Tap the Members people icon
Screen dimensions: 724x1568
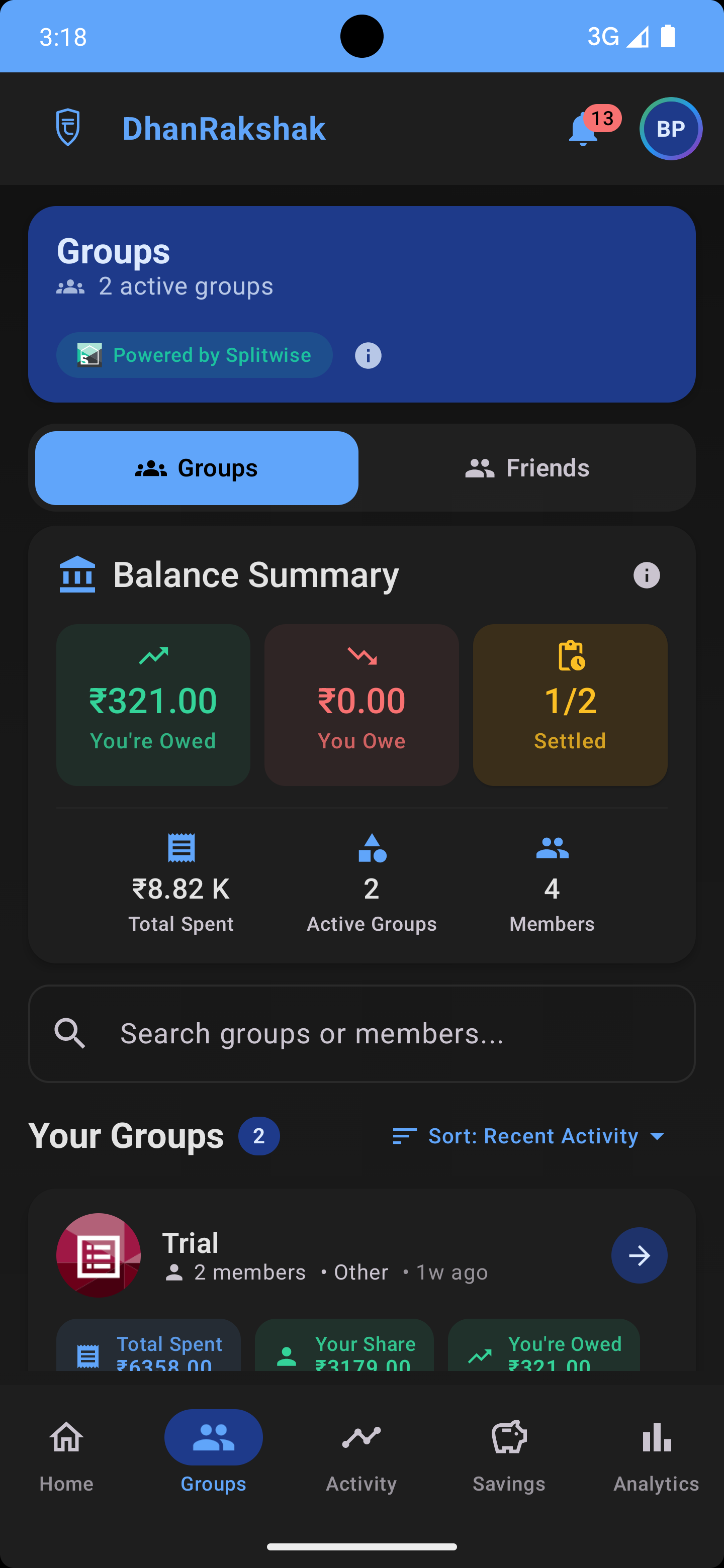pyautogui.click(x=552, y=848)
